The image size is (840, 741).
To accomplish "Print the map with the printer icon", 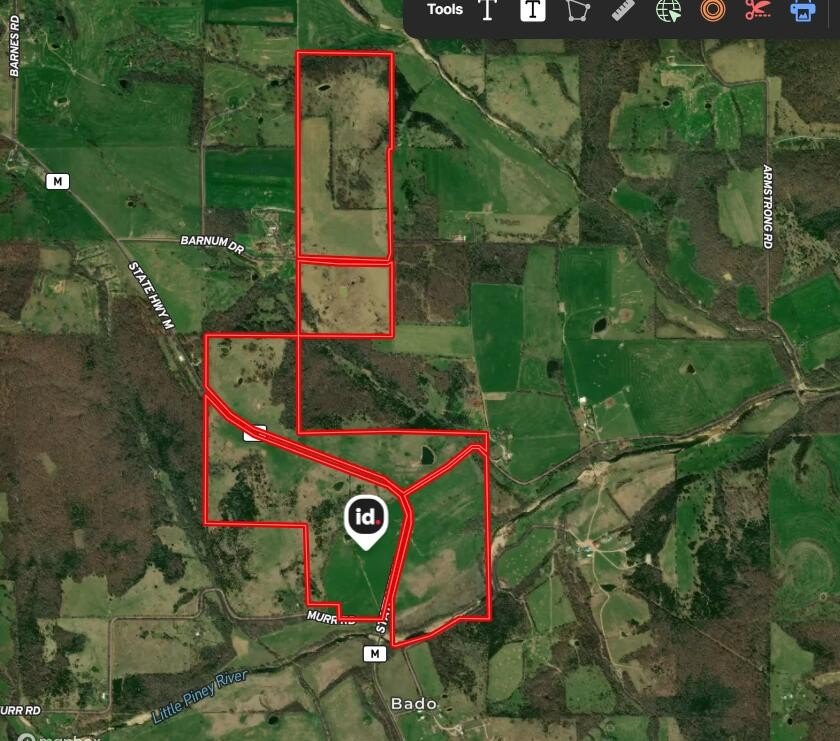I will (x=802, y=11).
